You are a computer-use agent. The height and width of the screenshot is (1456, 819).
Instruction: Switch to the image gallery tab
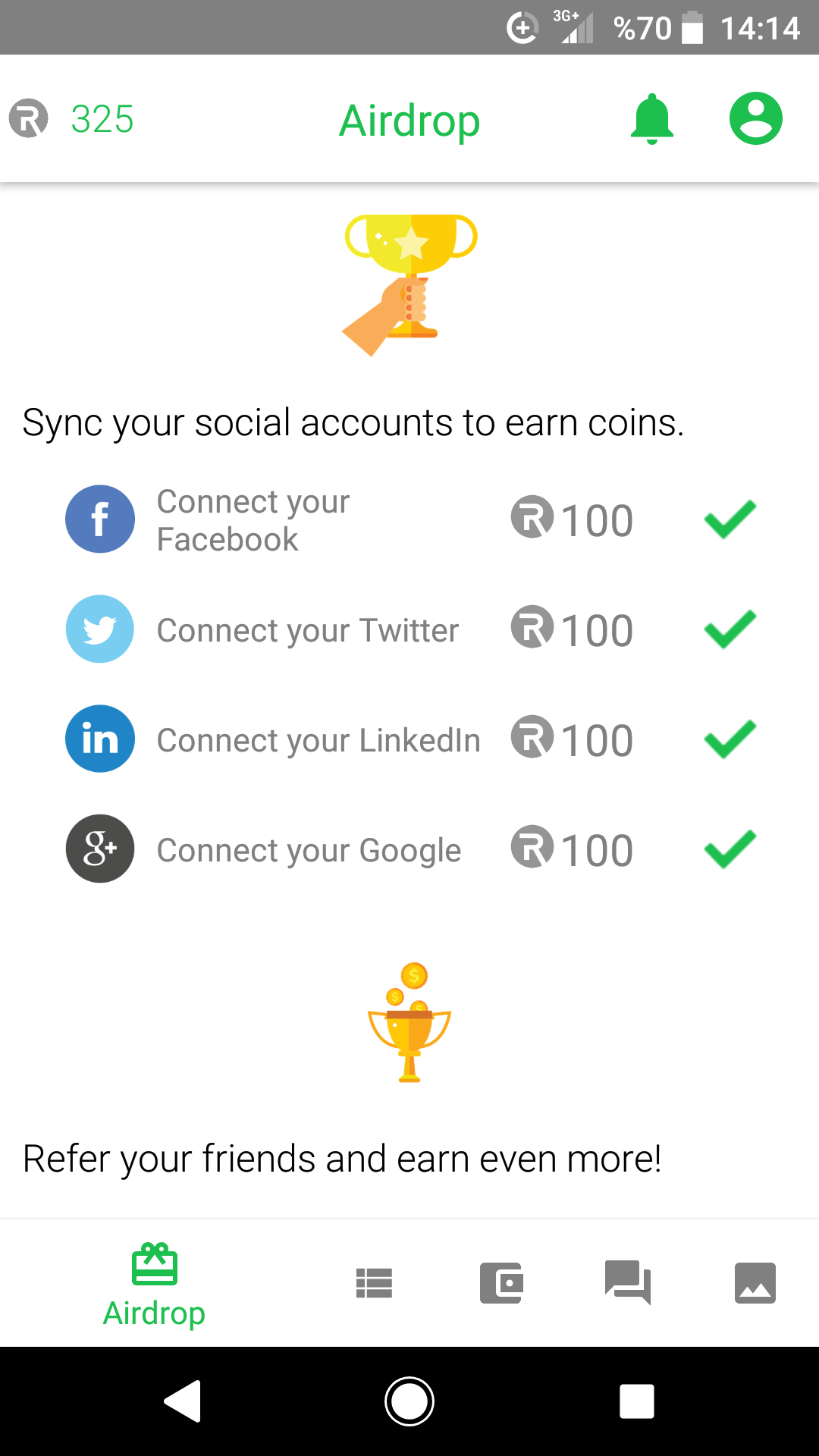[x=755, y=1283]
